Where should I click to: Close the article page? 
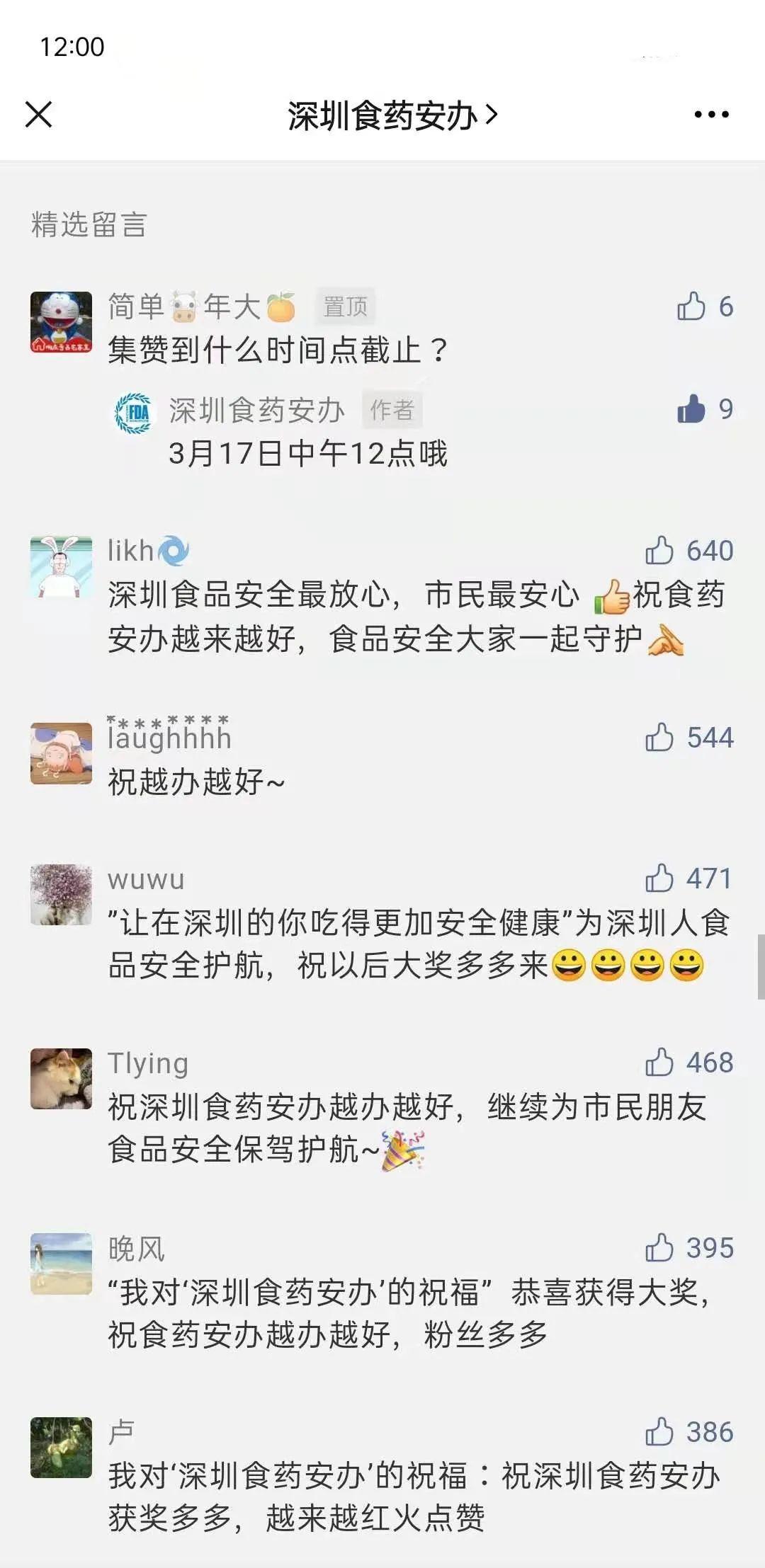(x=39, y=115)
